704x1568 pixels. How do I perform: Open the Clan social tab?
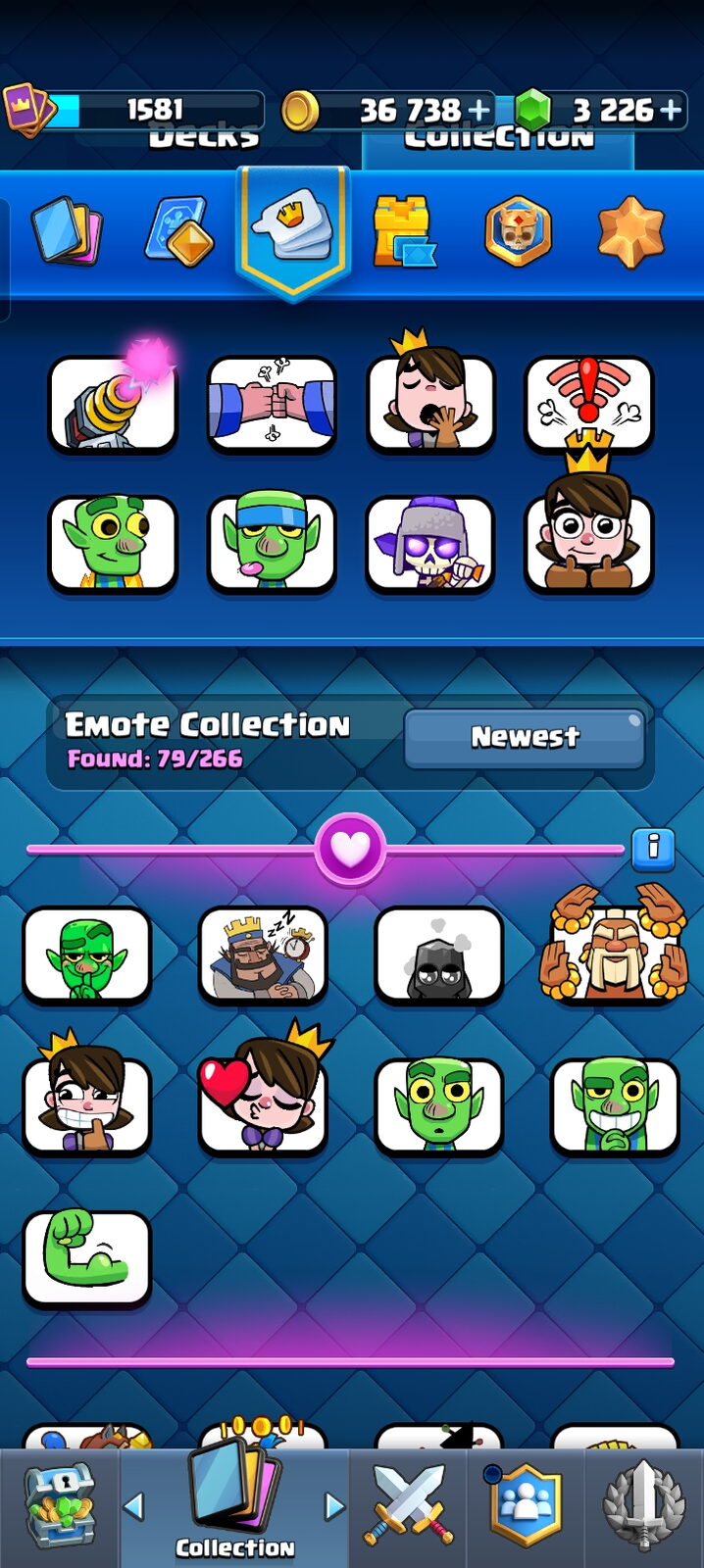tap(526, 1507)
